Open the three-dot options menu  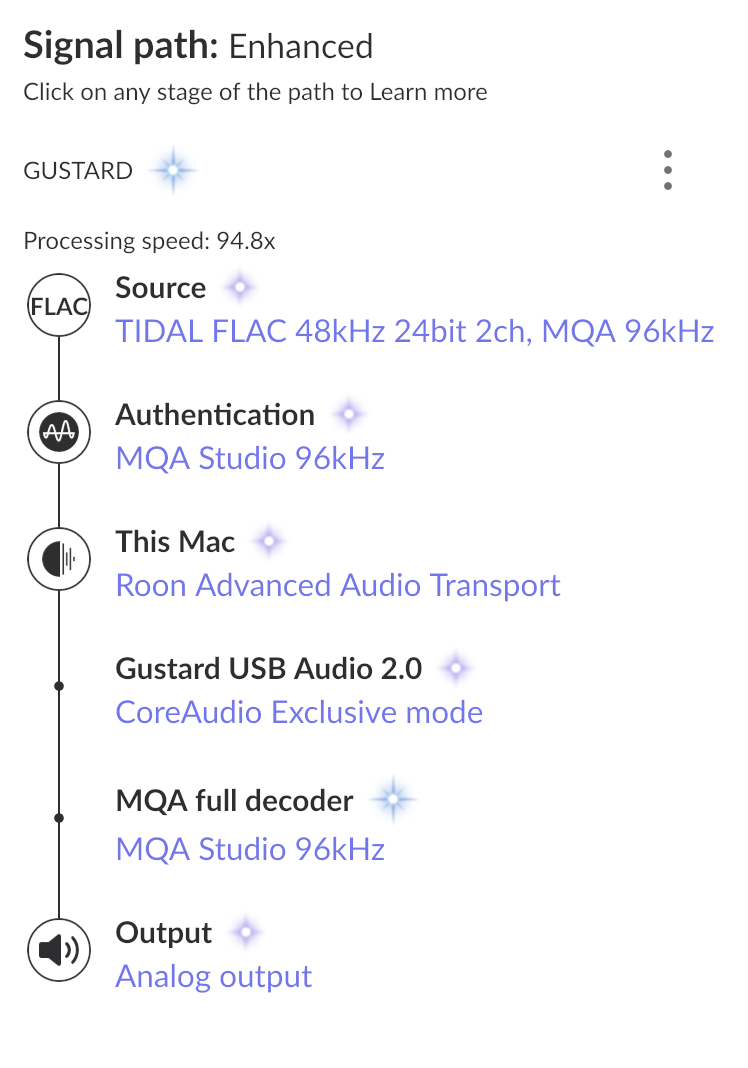[667, 169]
